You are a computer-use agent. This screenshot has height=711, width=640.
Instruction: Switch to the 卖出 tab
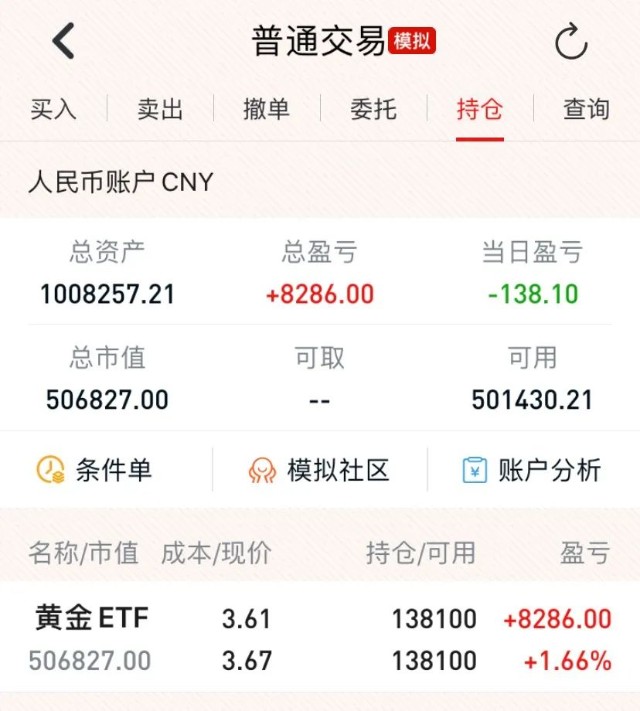tap(160, 109)
